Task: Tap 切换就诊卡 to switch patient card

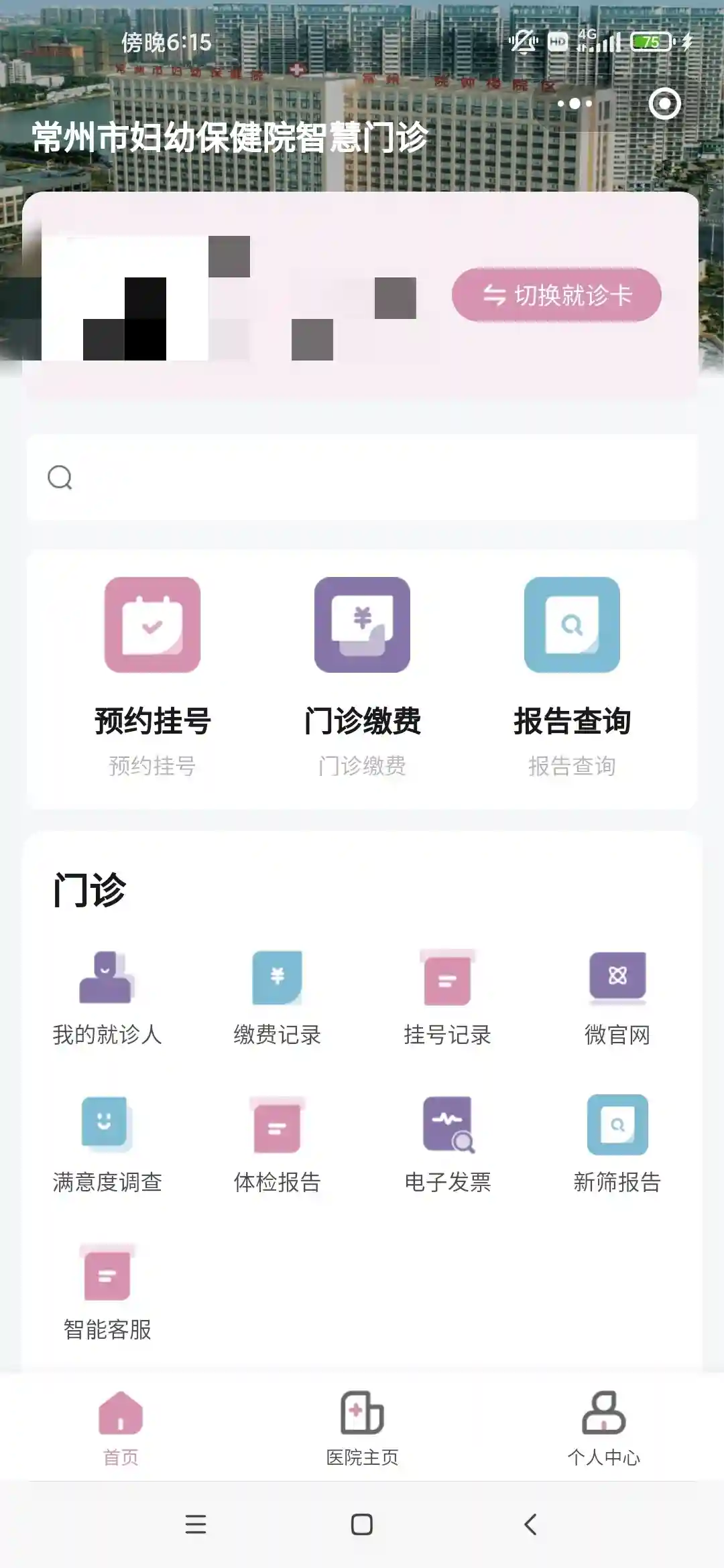Action: 556,295
